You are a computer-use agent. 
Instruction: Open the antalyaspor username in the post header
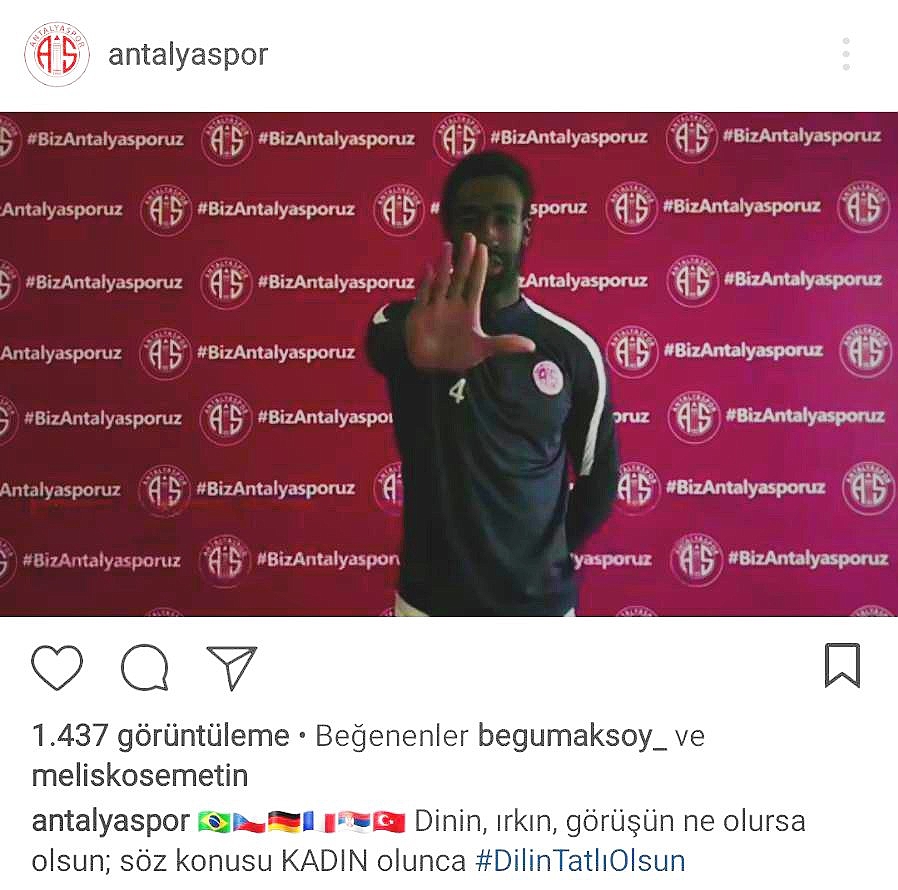[188, 54]
